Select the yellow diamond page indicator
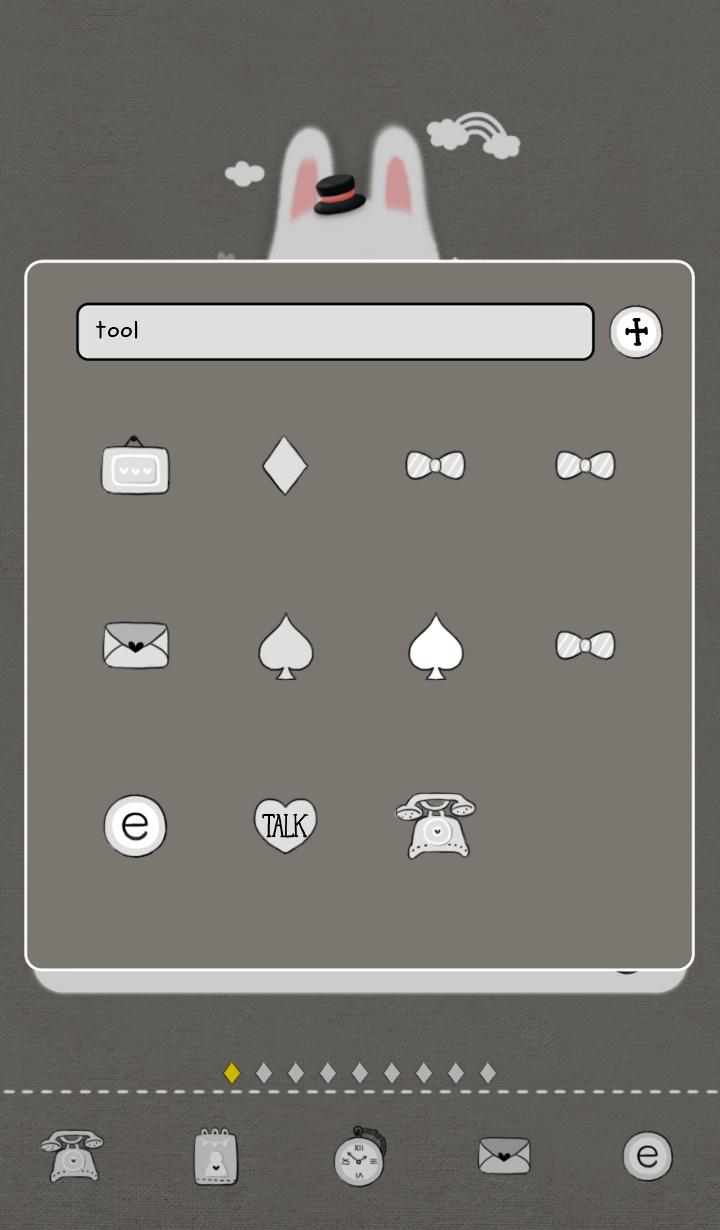The width and height of the screenshot is (720, 1230). coord(232,1073)
